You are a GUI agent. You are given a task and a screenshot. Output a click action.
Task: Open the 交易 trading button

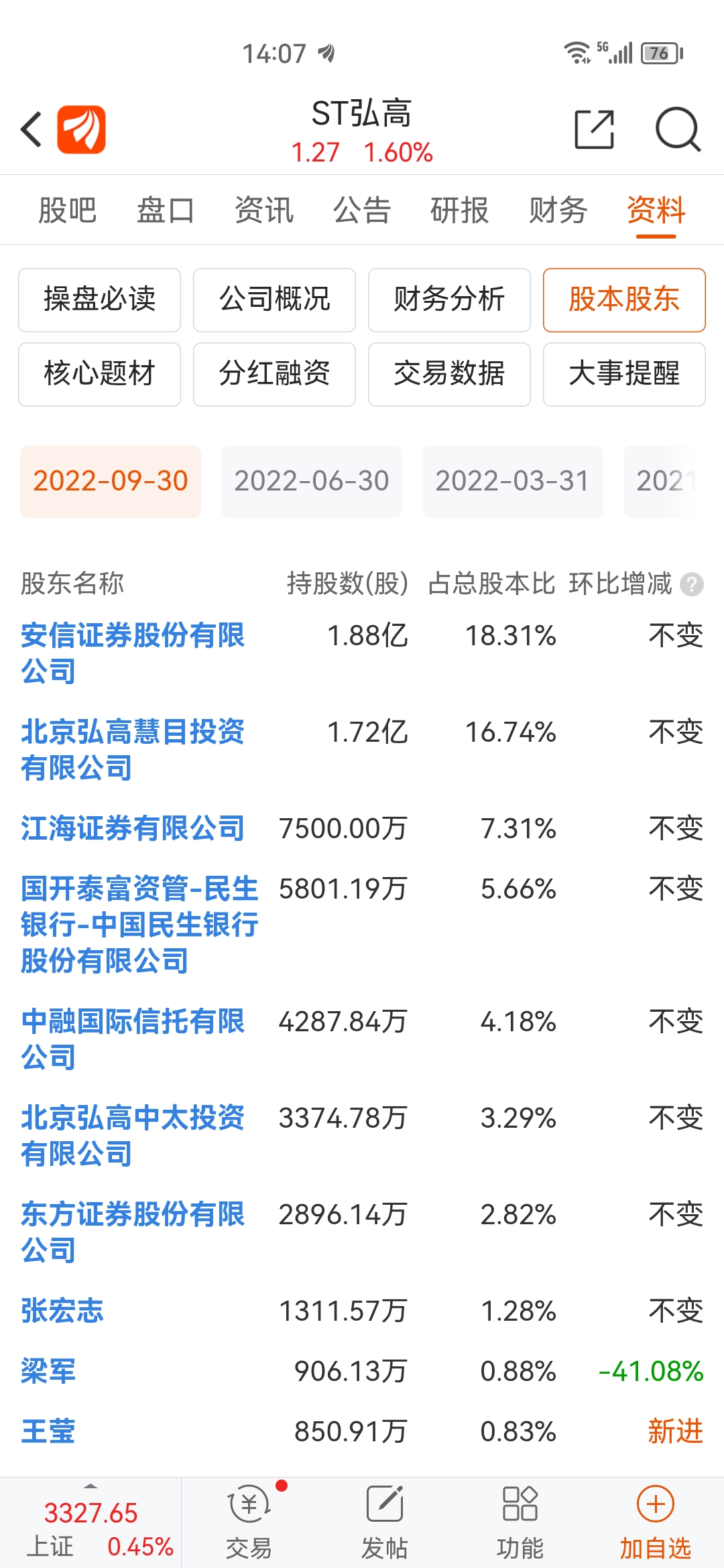coord(249,1522)
